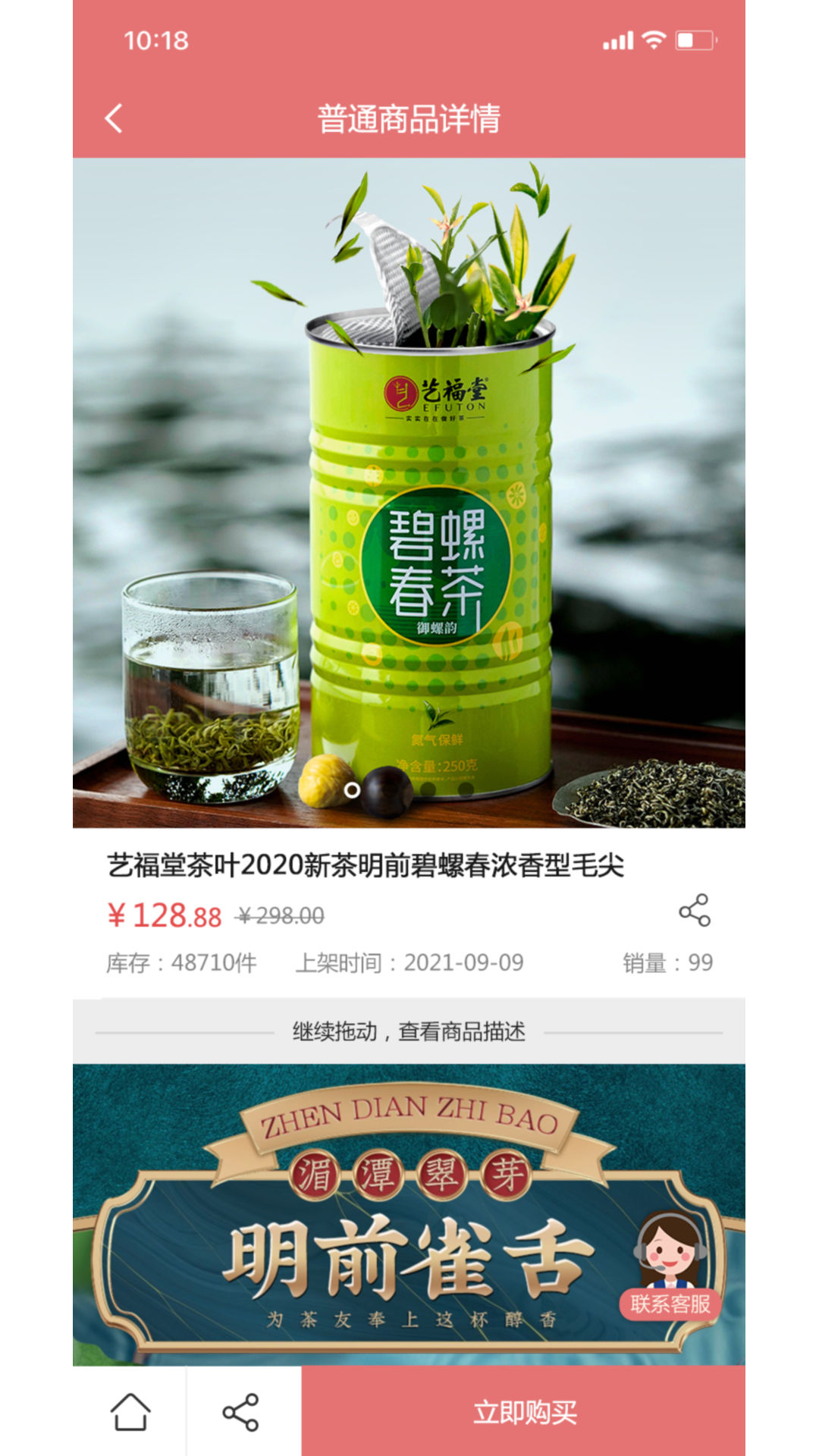
Task: Open home from bottom bar
Action: point(130,1412)
